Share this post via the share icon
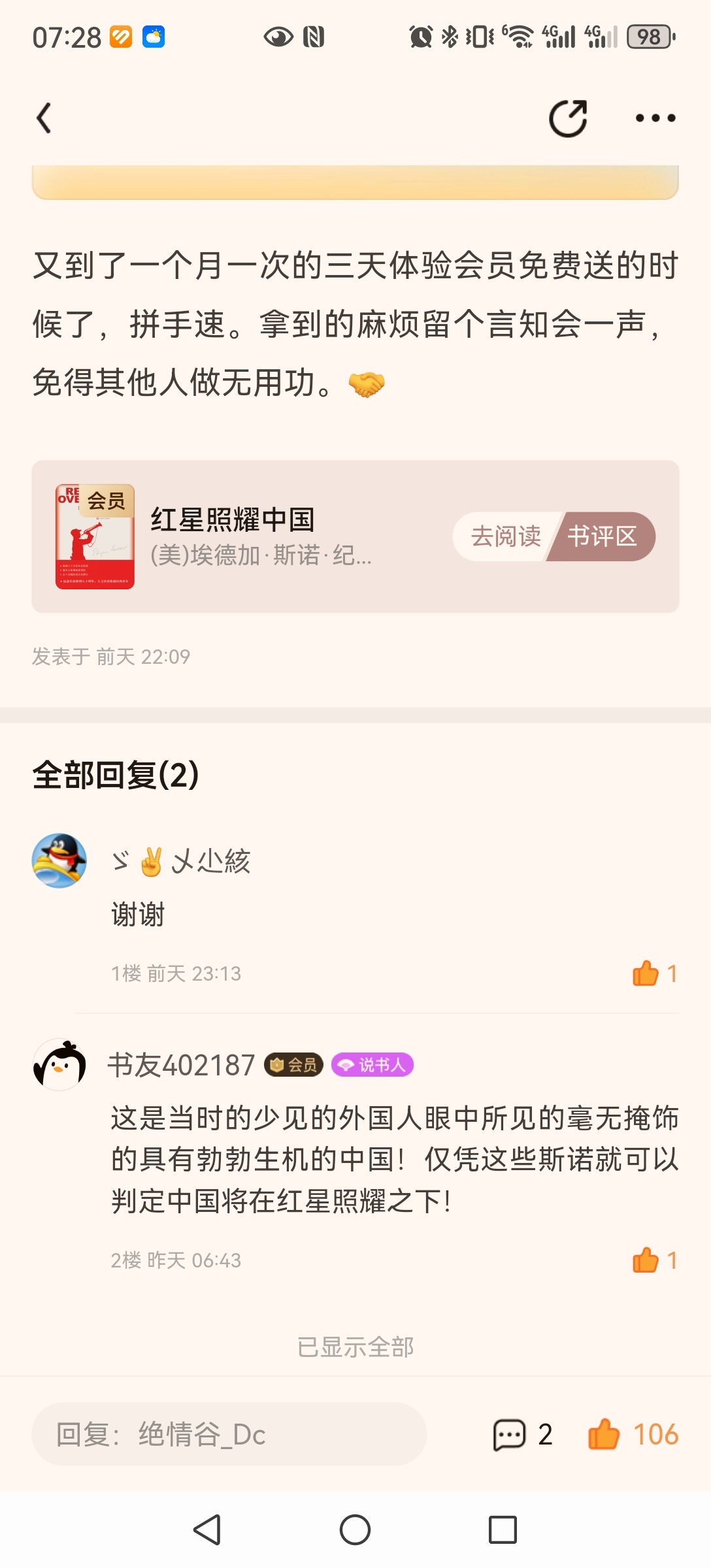Image resolution: width=711 pixels, height=1568 pixels. [x=568, y=118]
